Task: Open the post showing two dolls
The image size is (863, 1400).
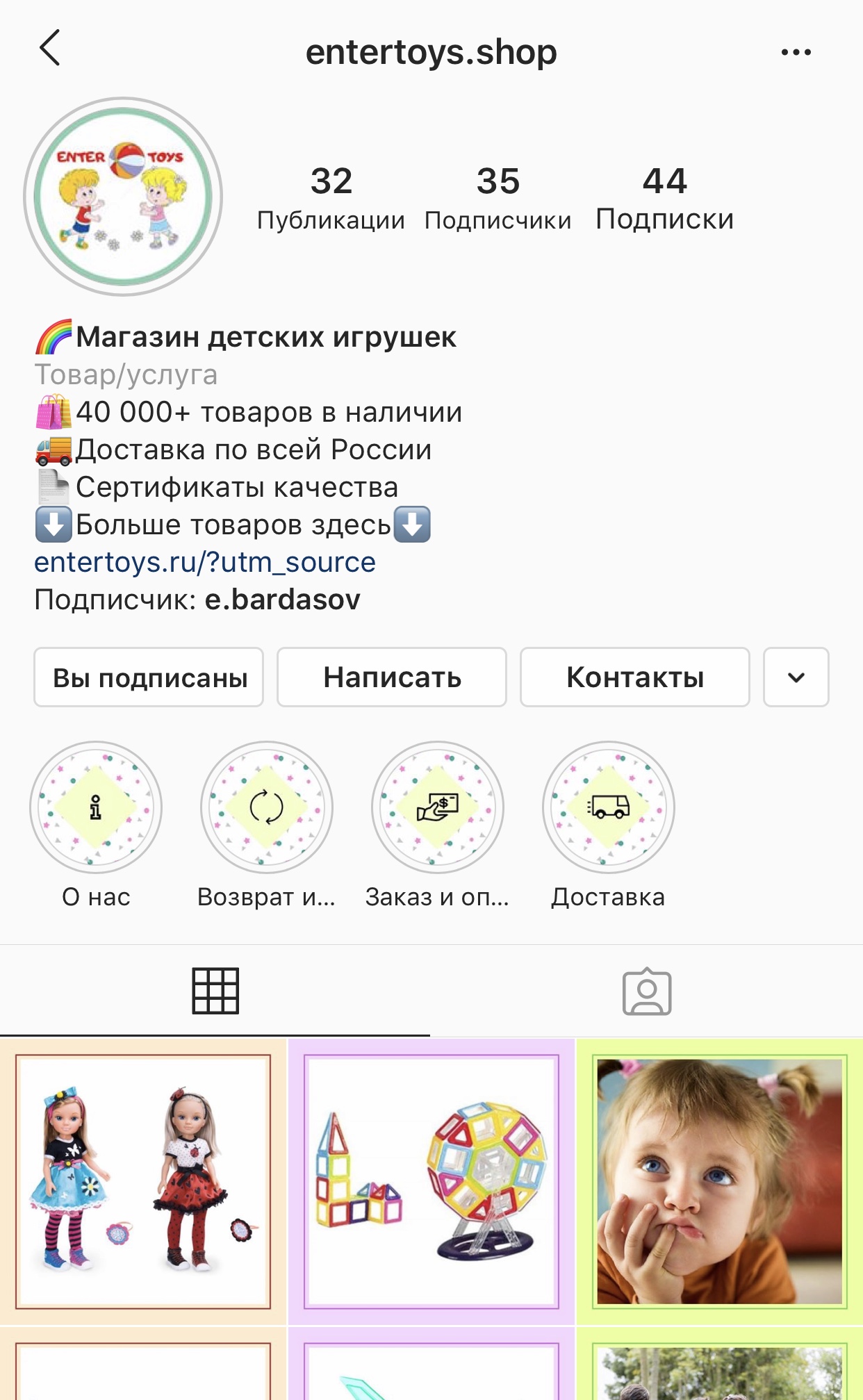Action: 143,1181
